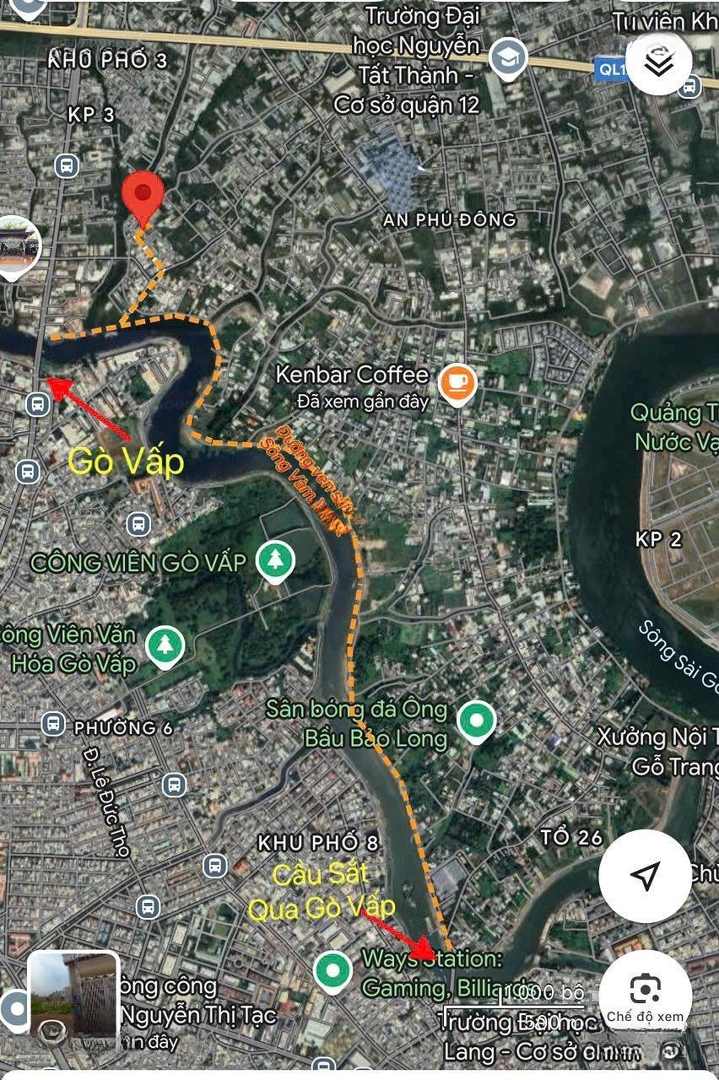
Task: Center map on my location
Action: pos(645,876)
